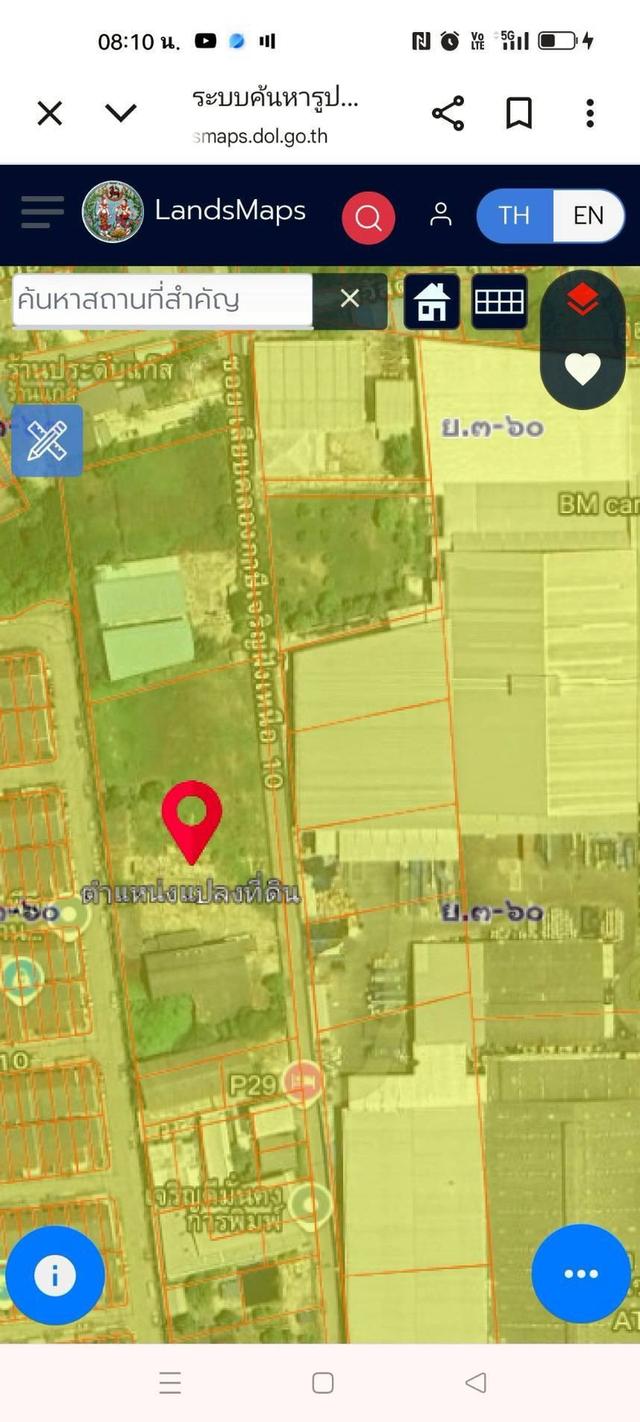Screen dimensions: 640x1422
Task: Focus the place search field
Action: 160,299
